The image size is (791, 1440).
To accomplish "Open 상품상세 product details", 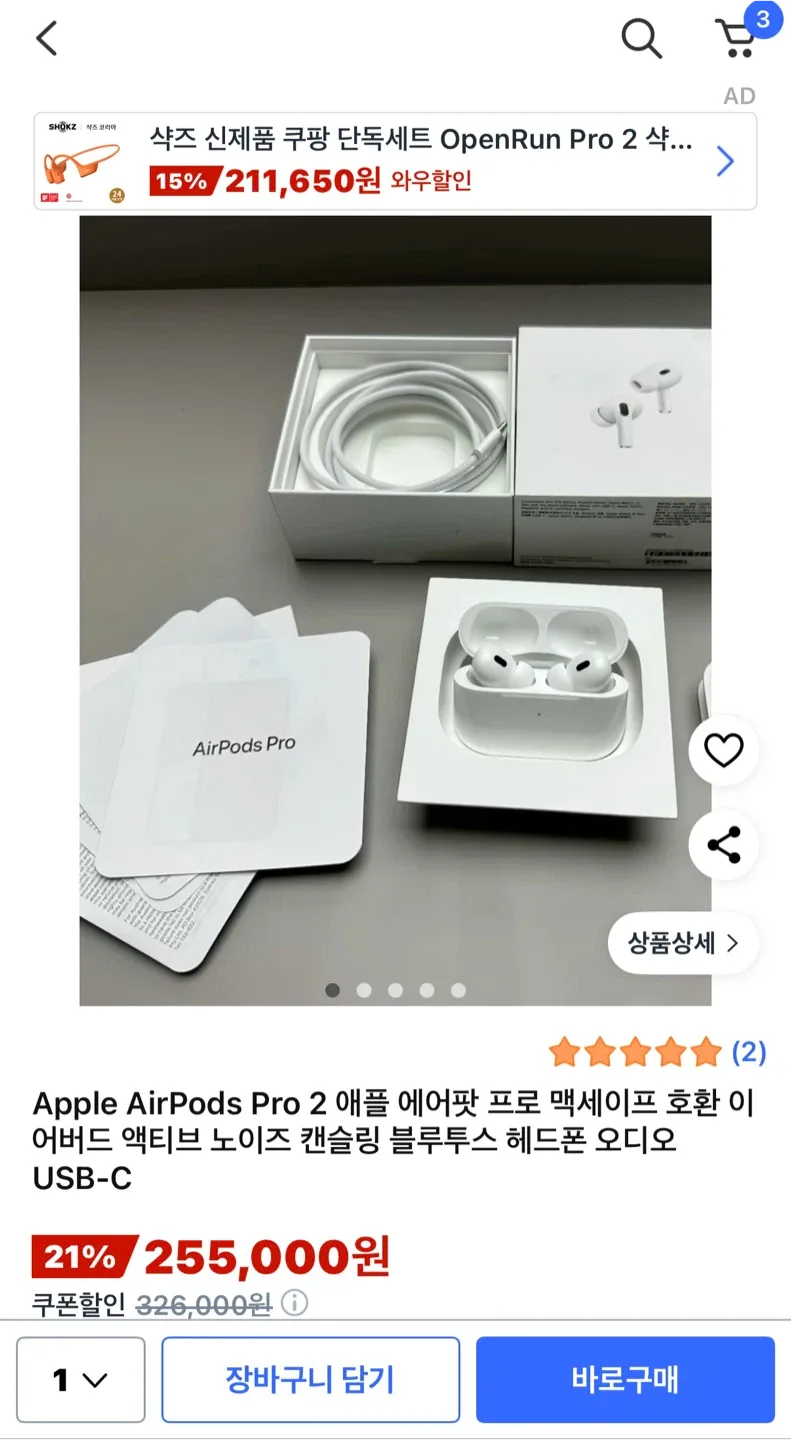I will click(x=683, y=942).
